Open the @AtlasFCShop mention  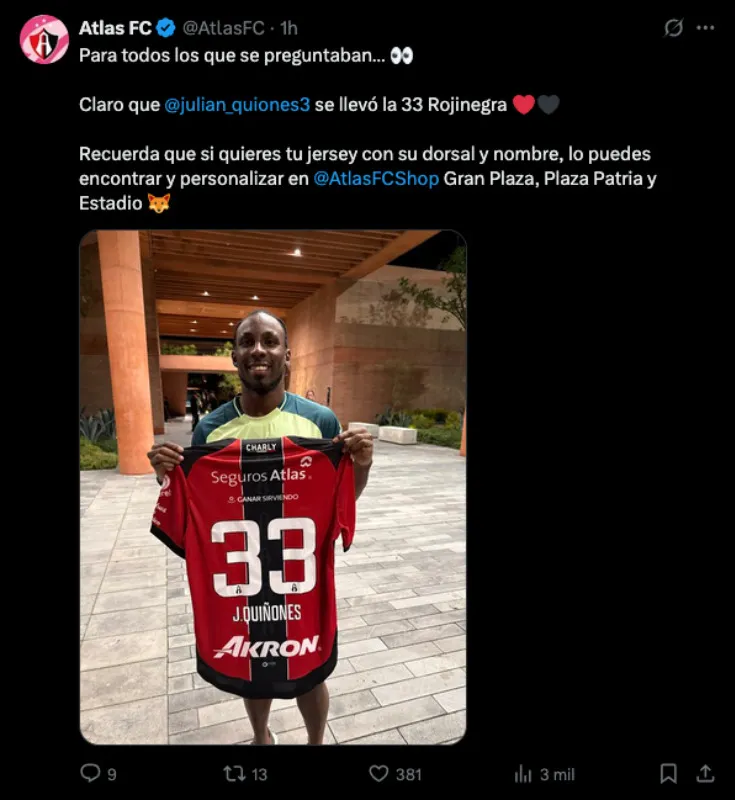(376, 180)
